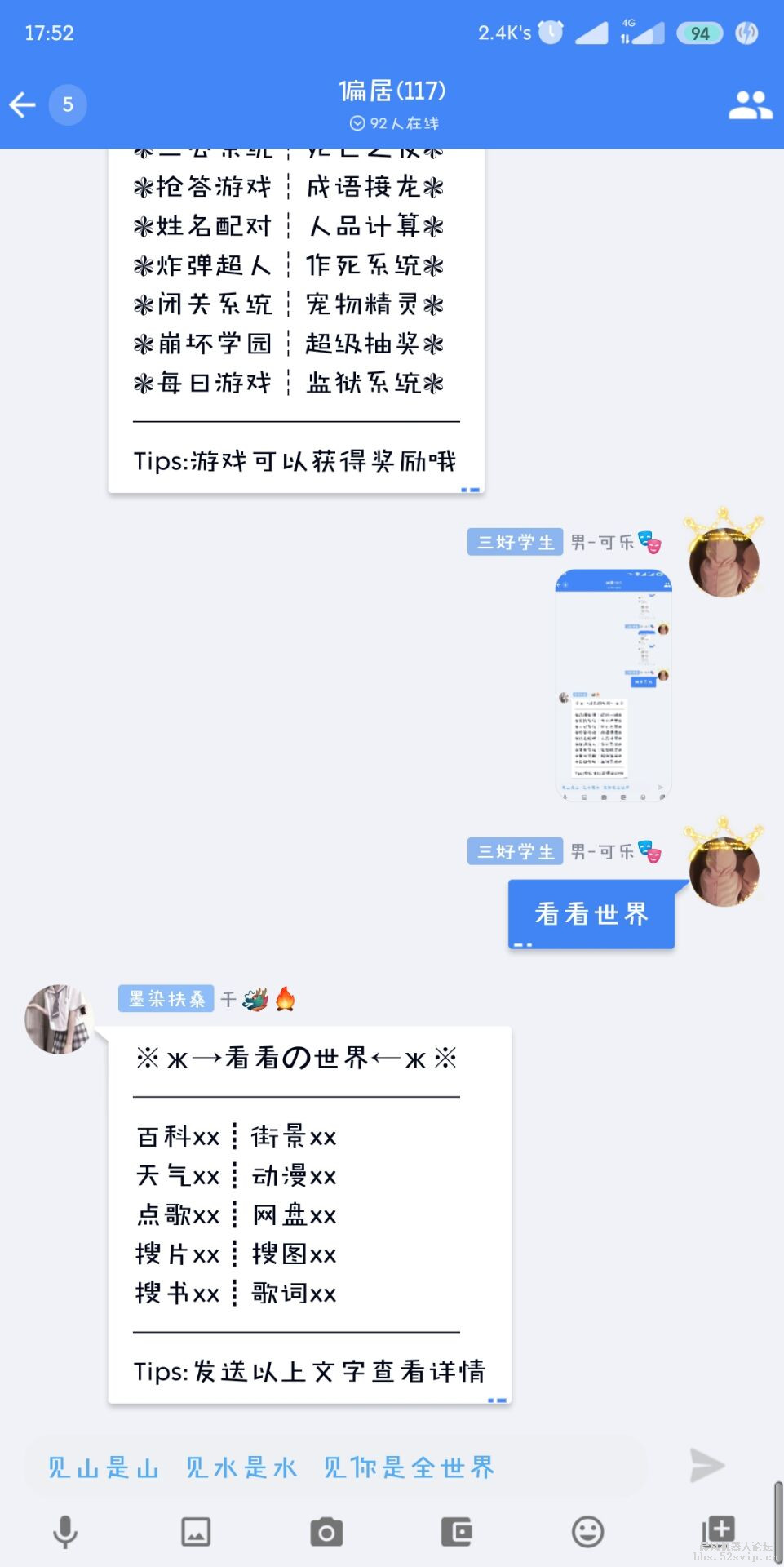Tap the unread count badge 5

point(66,104)
